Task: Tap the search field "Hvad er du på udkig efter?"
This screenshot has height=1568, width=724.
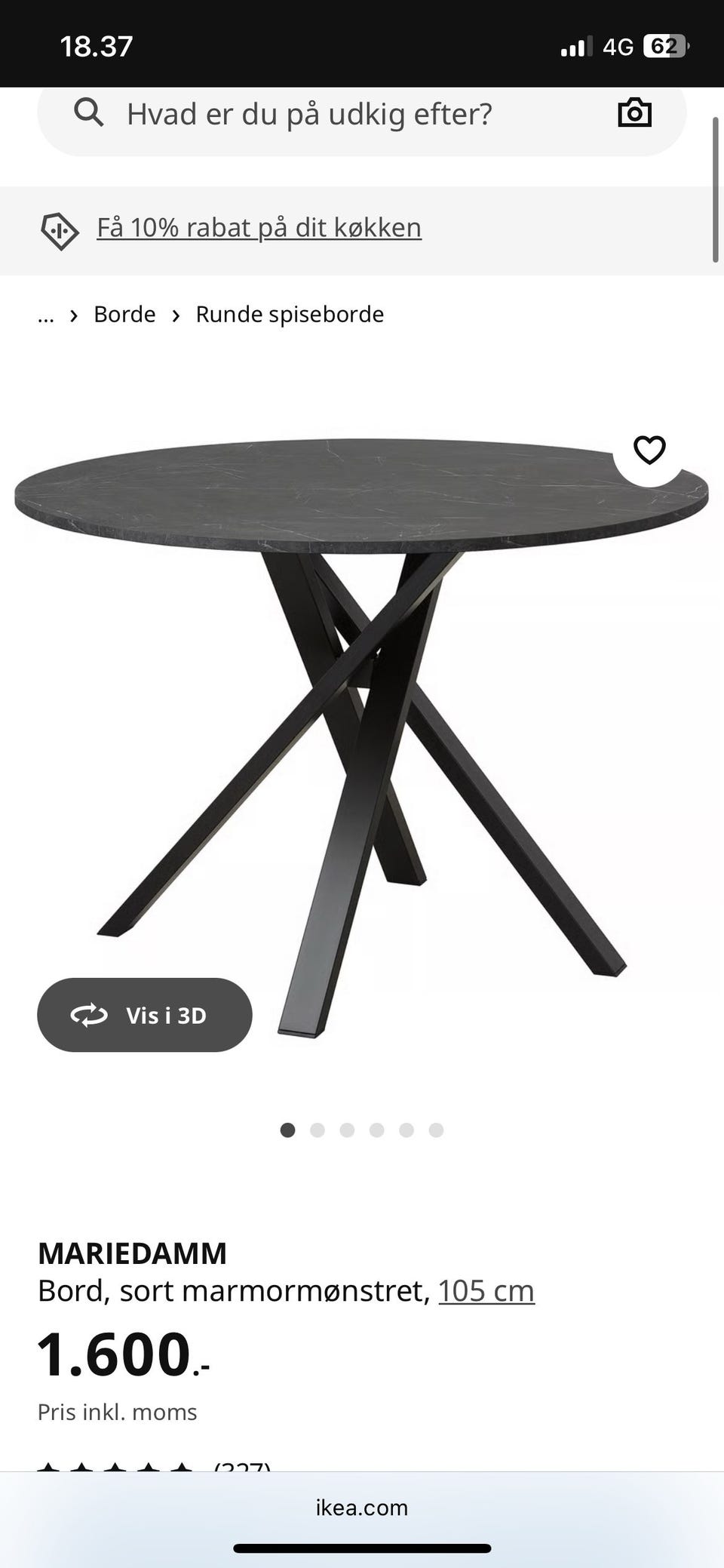Action: click(309, 115)
